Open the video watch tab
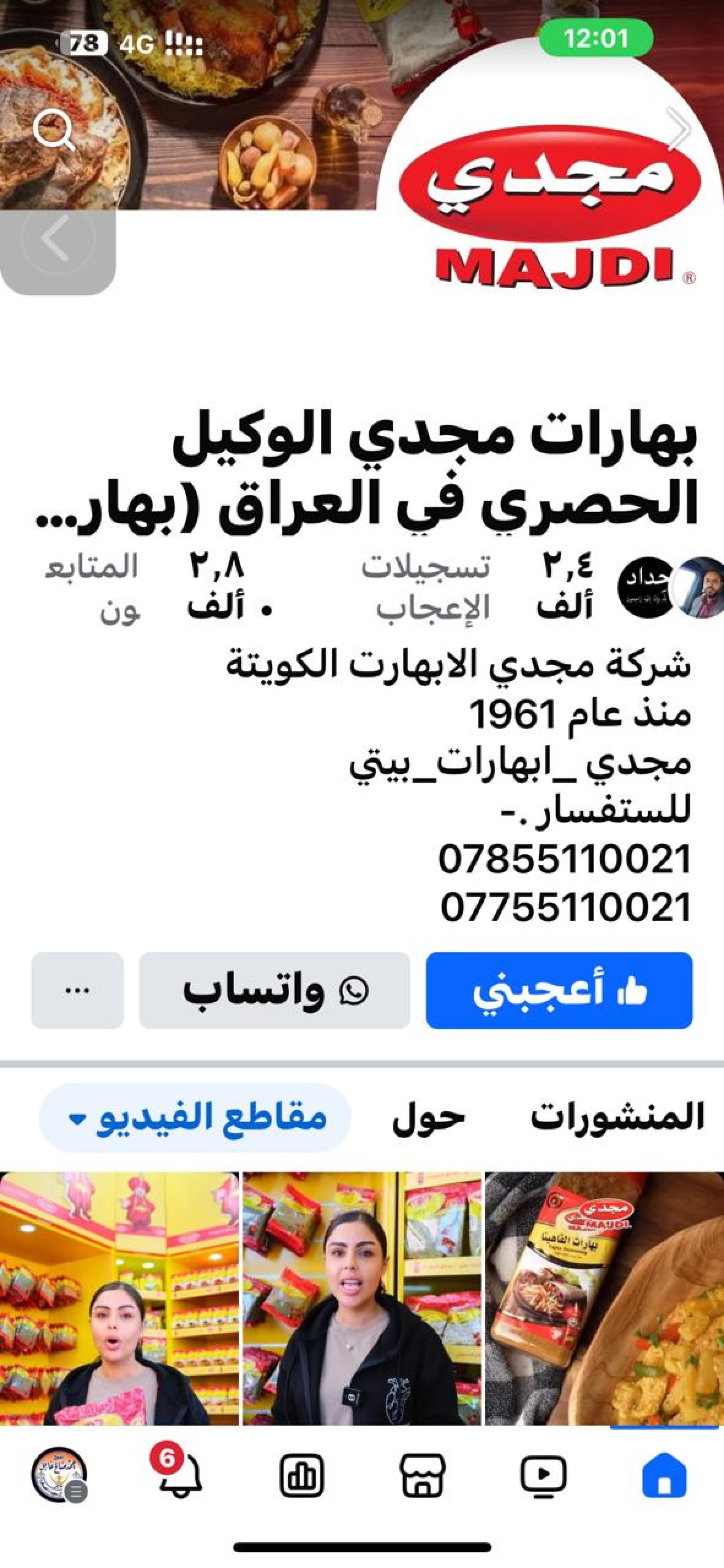The height and width of the screenshot is (1568, 724). 544,1474
